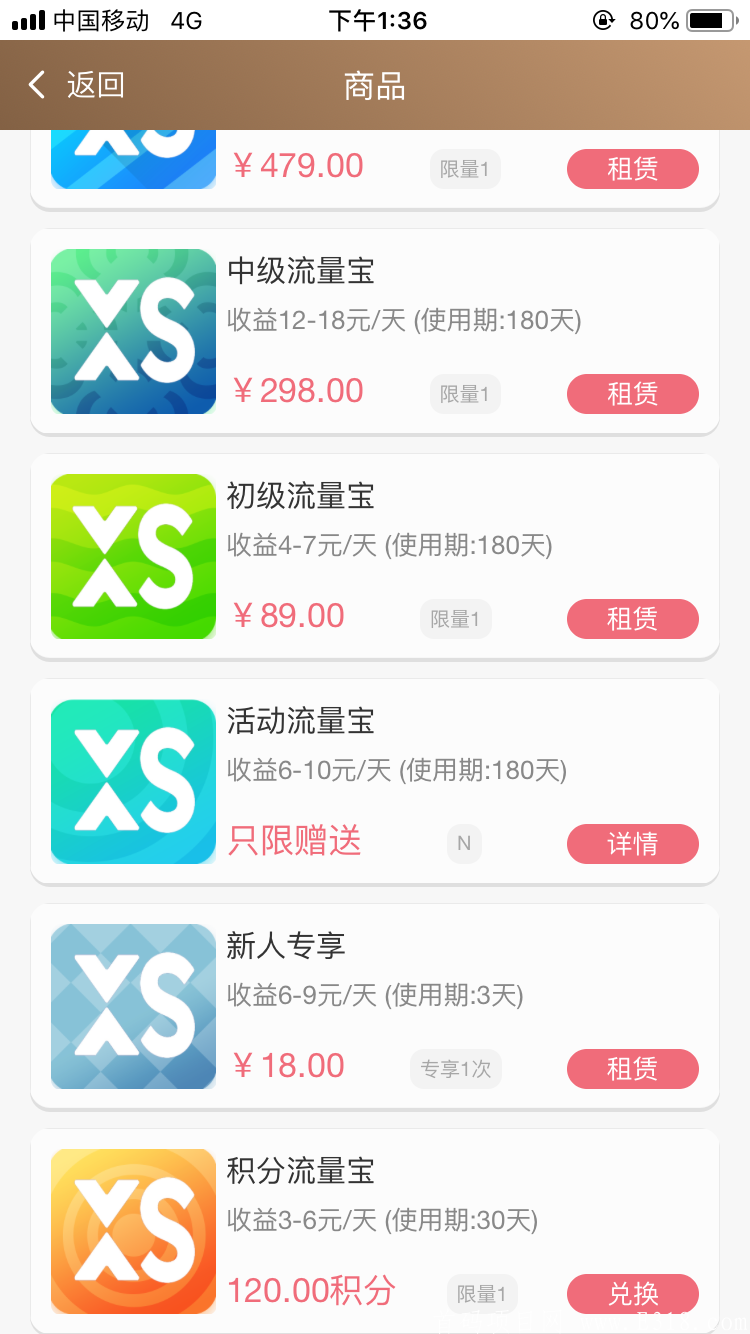This screenshot has width=750, height=1334.
Task: Tap 兑换 to redeem 积分流量宝
Action: (x=632, y=1293)
